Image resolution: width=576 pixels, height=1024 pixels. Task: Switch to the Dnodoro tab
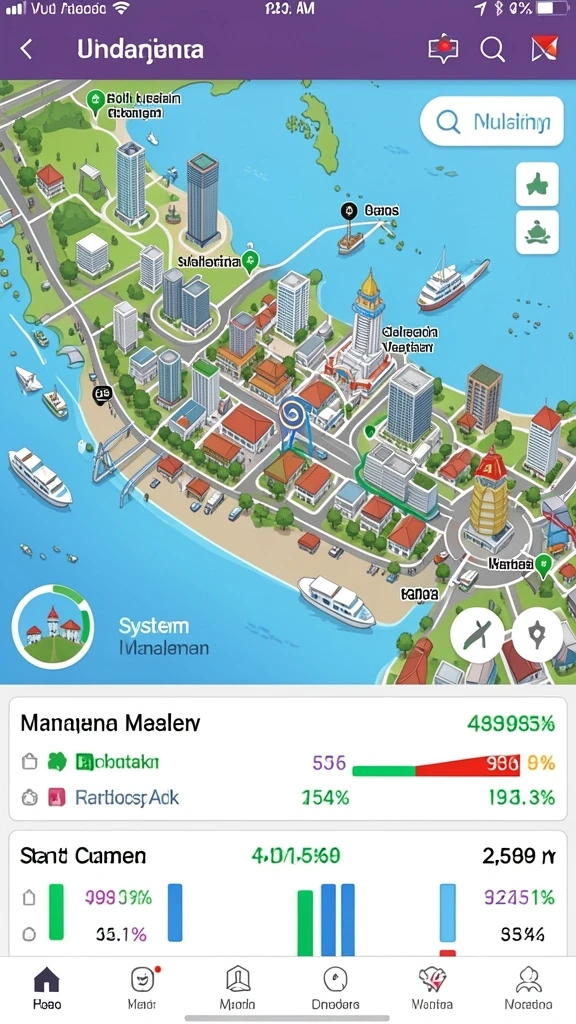coord(335,987)
